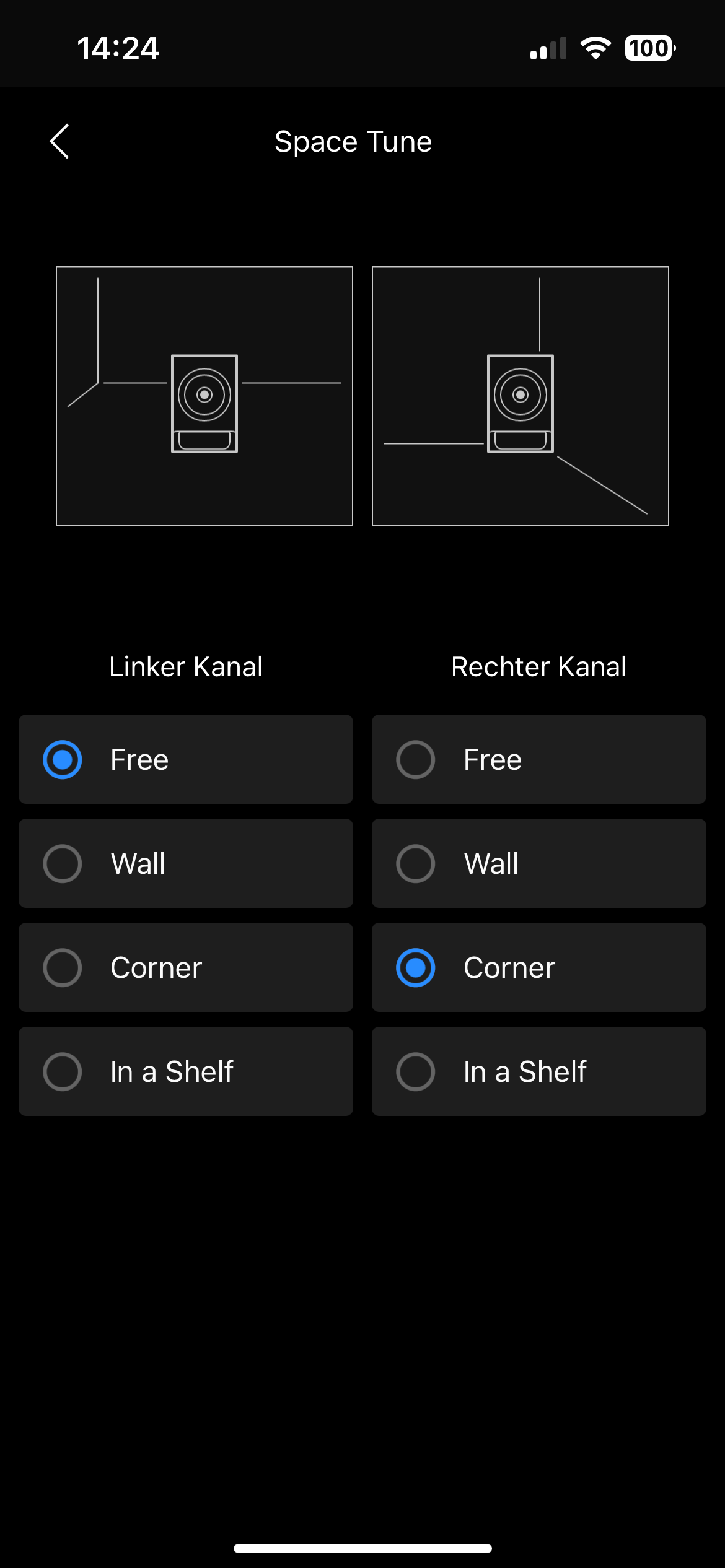Viewport: 725px width, 1568px height.
Task: Tap Corner option under Rechter Kanal
Action: point(539,967)
